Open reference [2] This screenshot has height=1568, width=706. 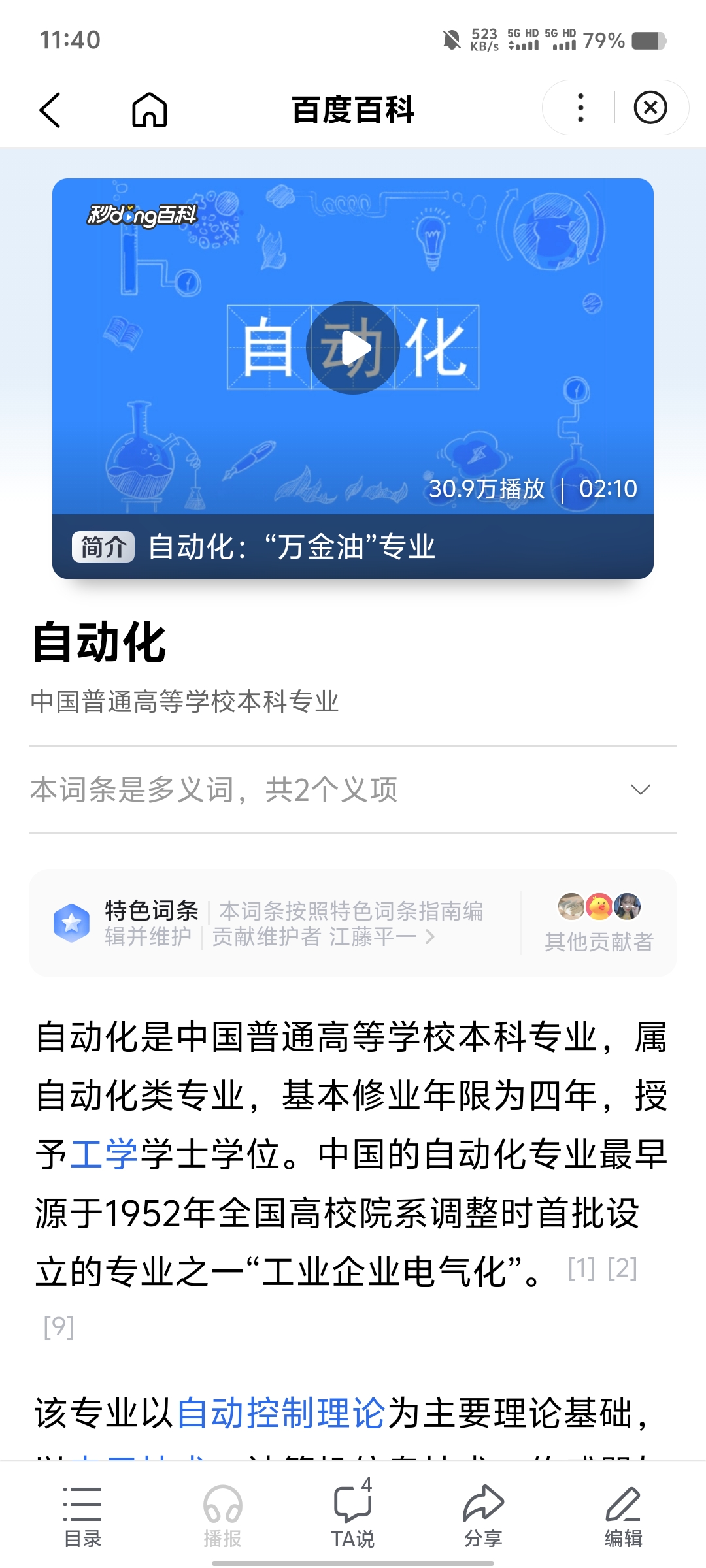click(x=622, y=1269)
